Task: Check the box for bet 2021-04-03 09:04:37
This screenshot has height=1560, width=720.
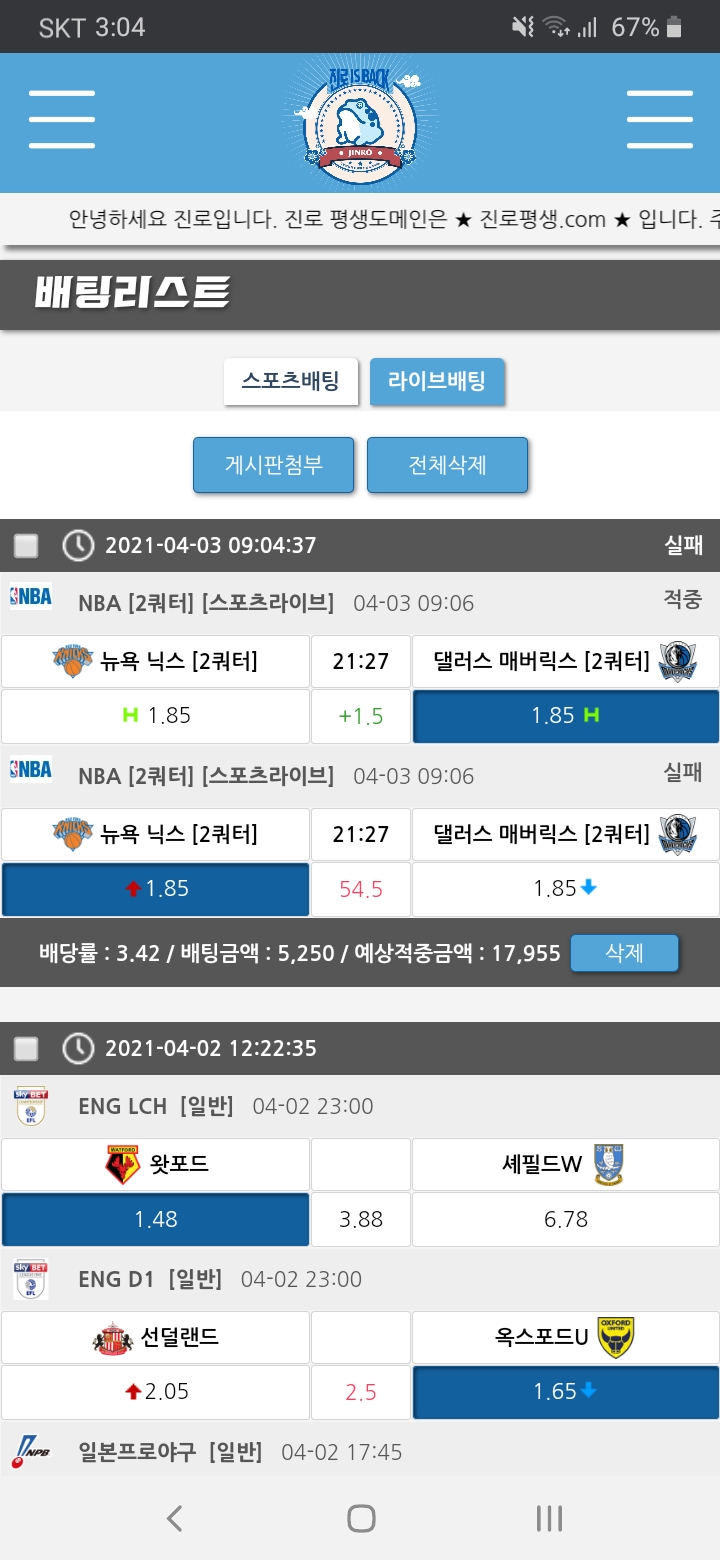Action: pos(26,546)
